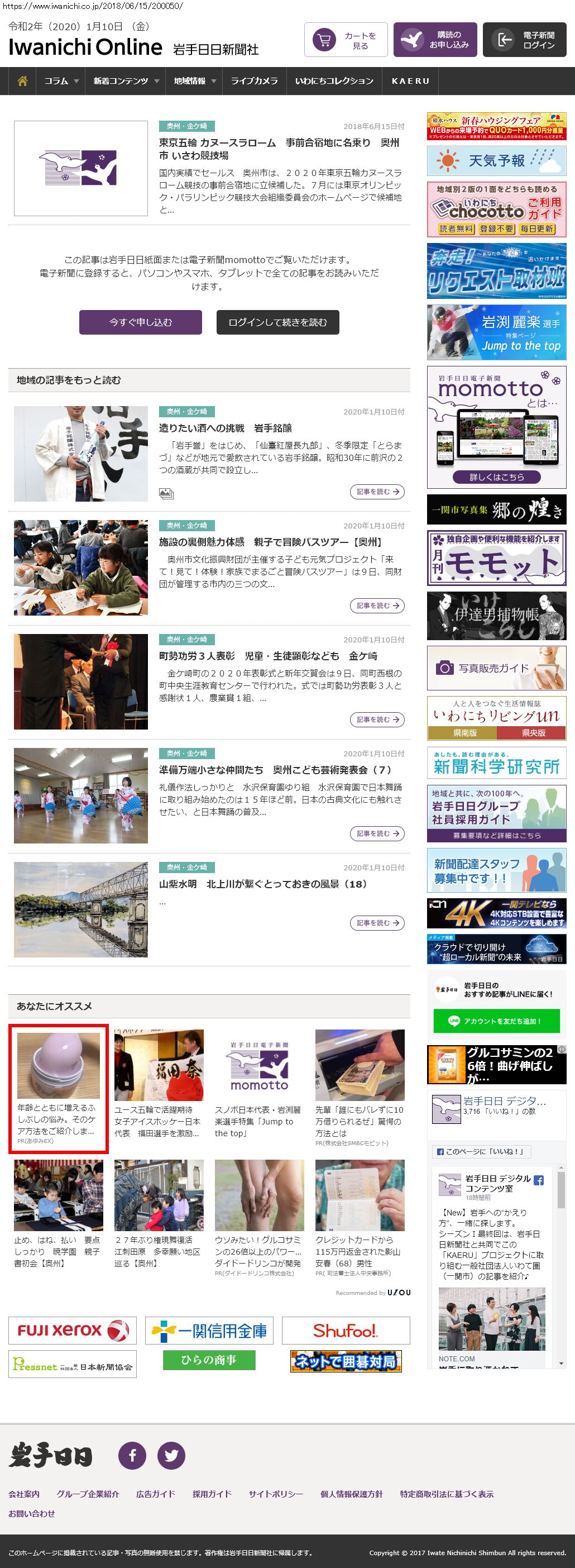Image resolution: width=575 pixels, height=1568 pixels.
Task: Add LINE account via アカウントを友だち追加
Action: [496, 1021]
